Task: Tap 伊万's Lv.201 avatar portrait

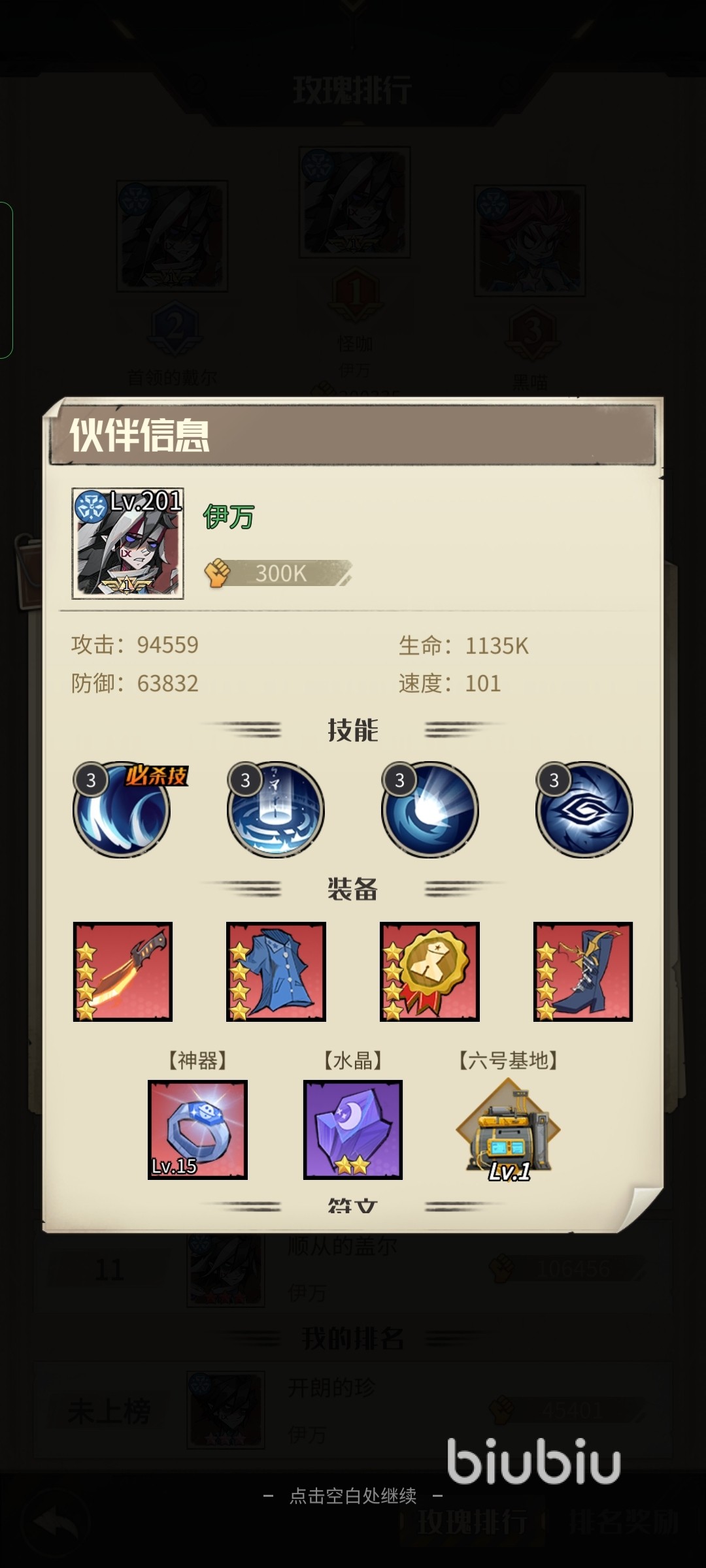Action: click(x=127, y=544)
